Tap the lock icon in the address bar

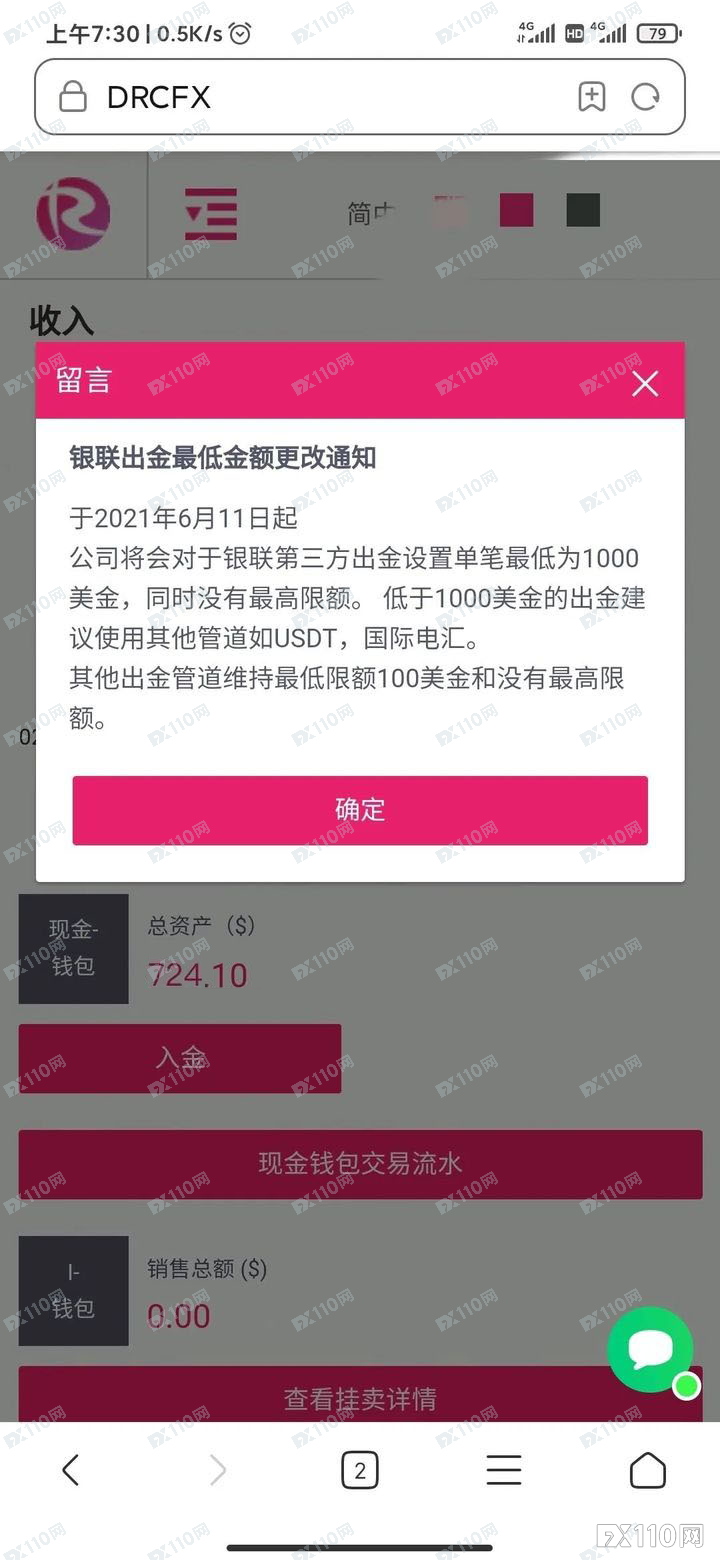[72, 97]
